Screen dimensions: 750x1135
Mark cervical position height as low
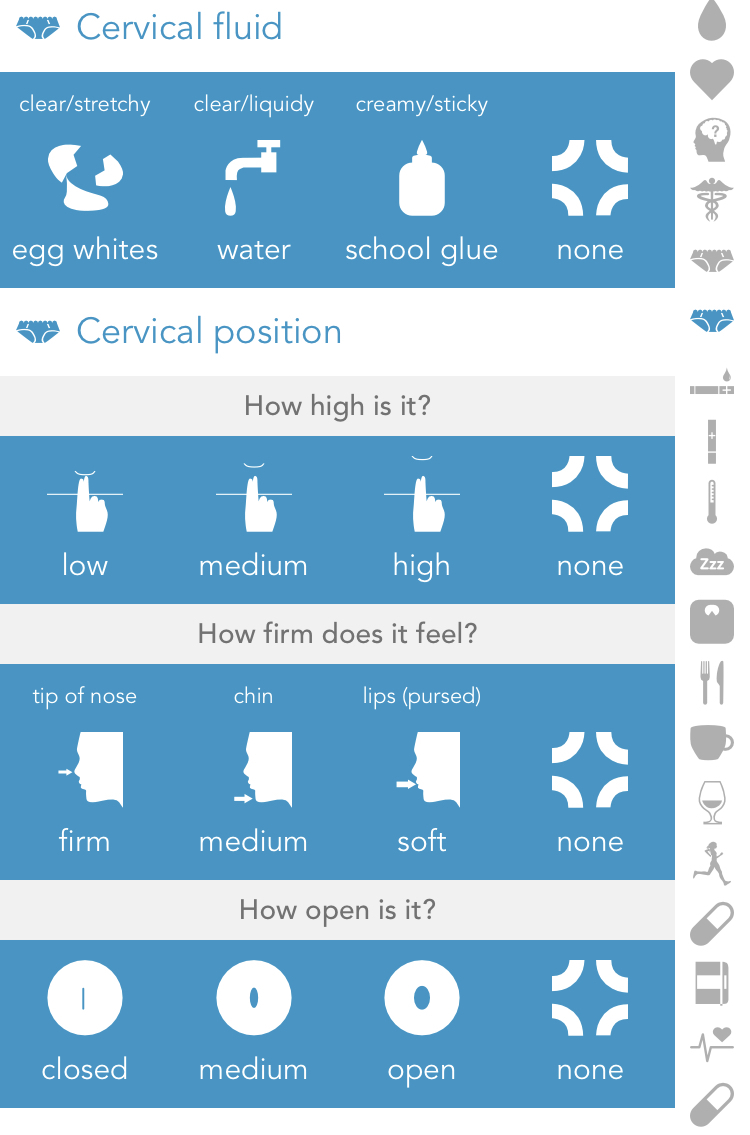tap(85, 519)
